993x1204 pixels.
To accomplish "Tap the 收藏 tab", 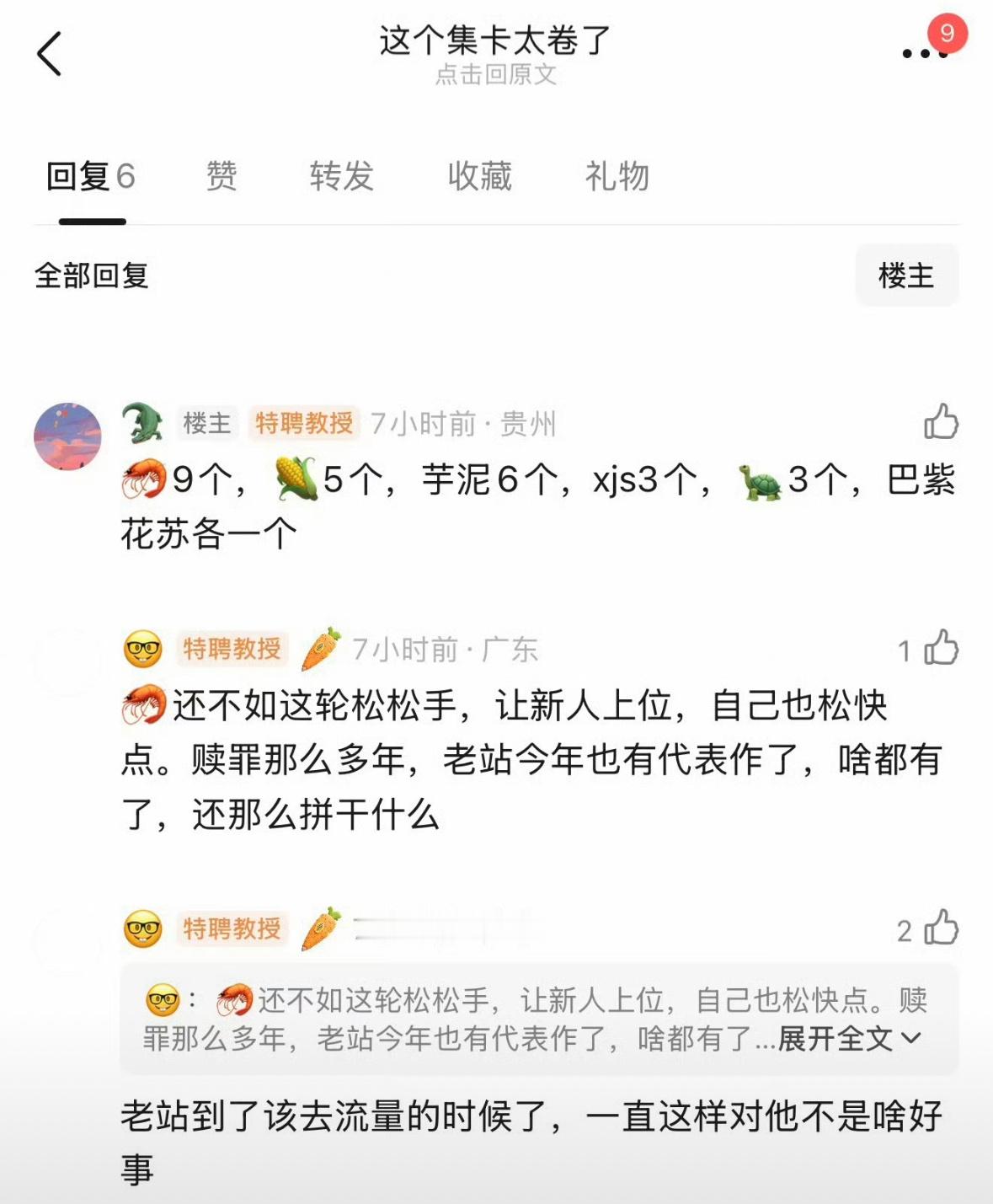I will coord(478,176).
